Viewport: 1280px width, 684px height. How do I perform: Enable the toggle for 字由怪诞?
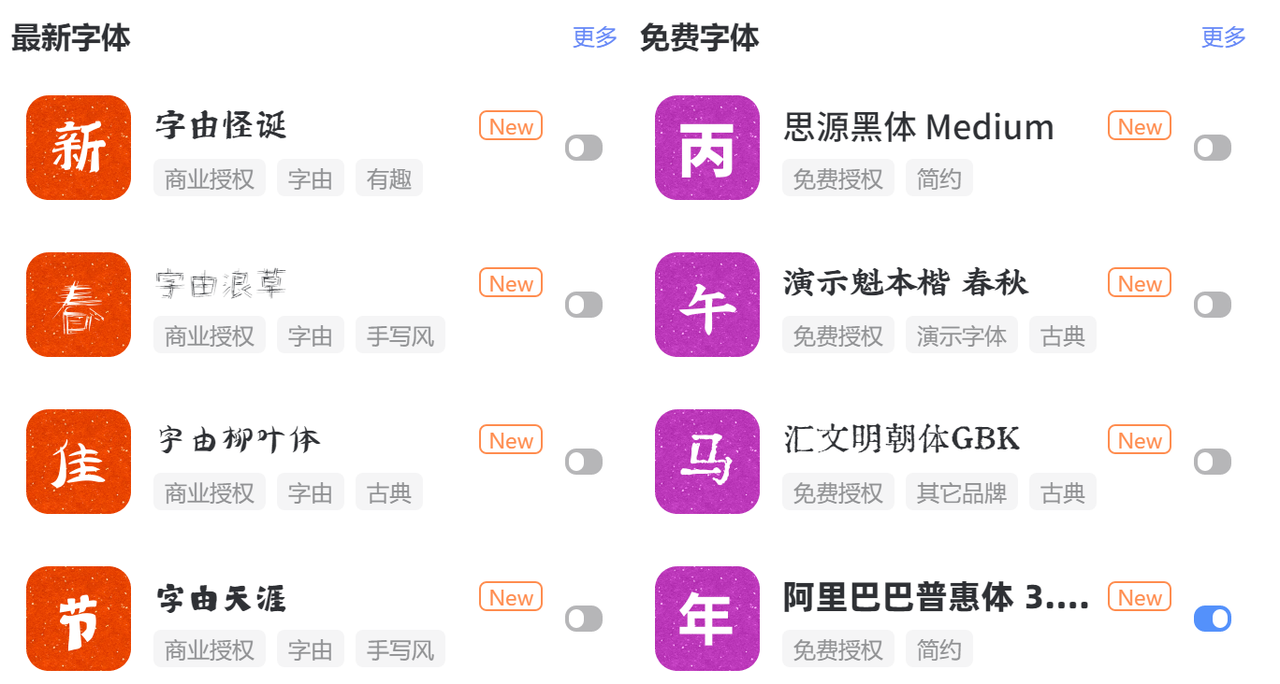584,148
